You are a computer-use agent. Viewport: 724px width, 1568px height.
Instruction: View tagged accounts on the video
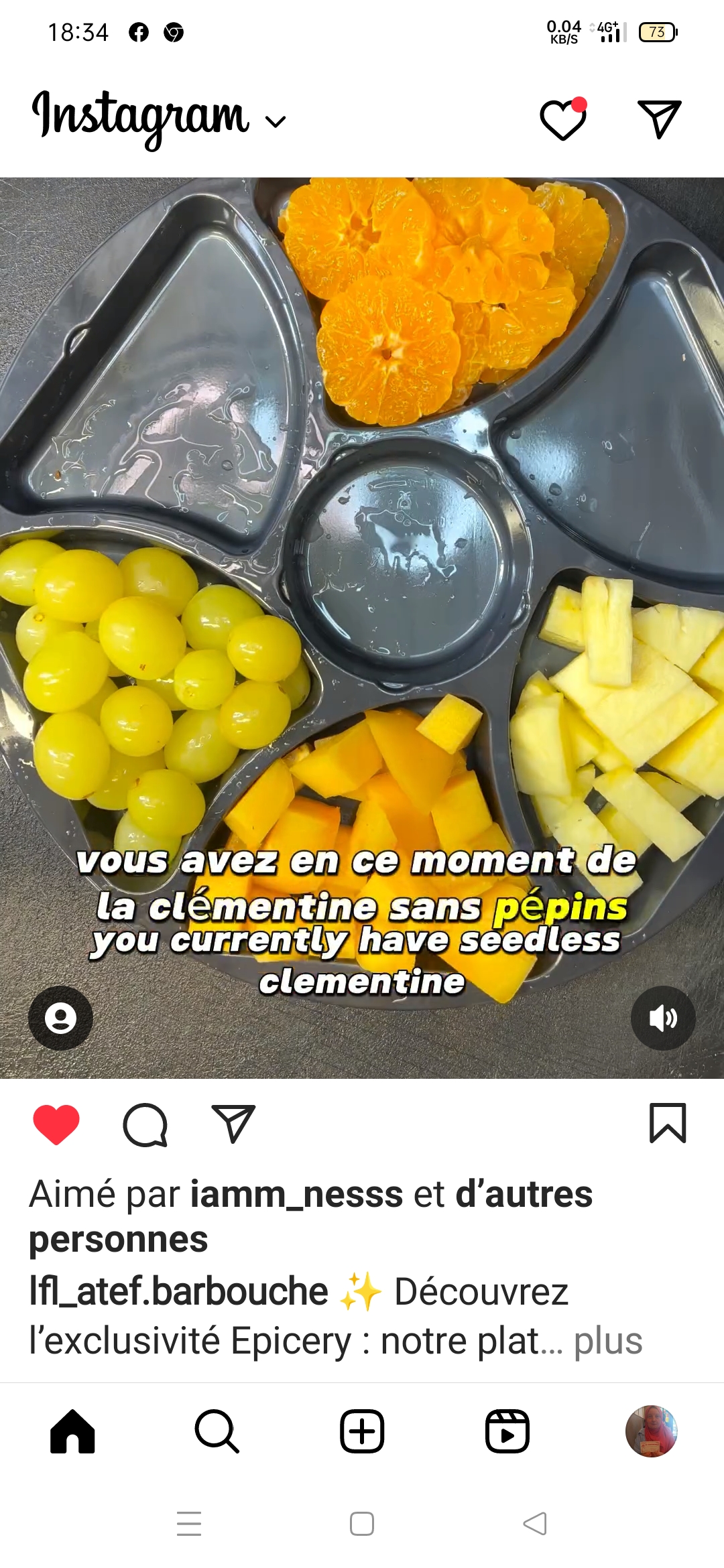pos(60,1018)
